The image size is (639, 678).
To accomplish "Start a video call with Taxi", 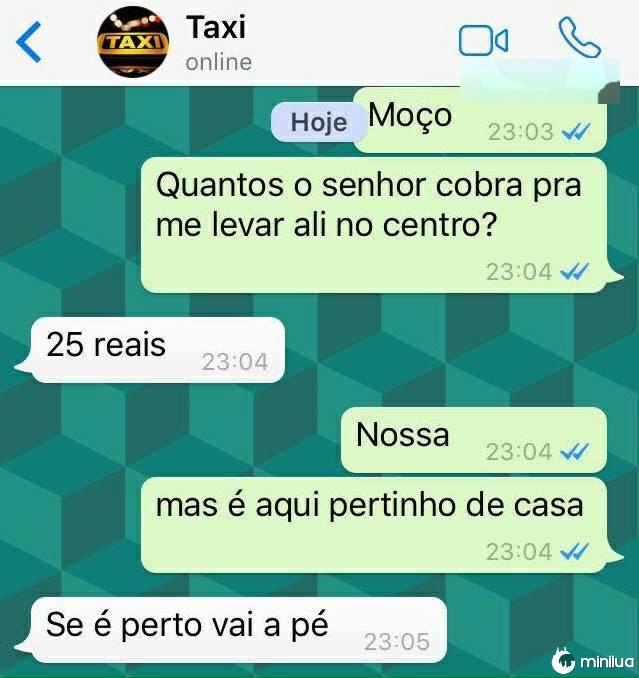I will [x=483, y=41].
